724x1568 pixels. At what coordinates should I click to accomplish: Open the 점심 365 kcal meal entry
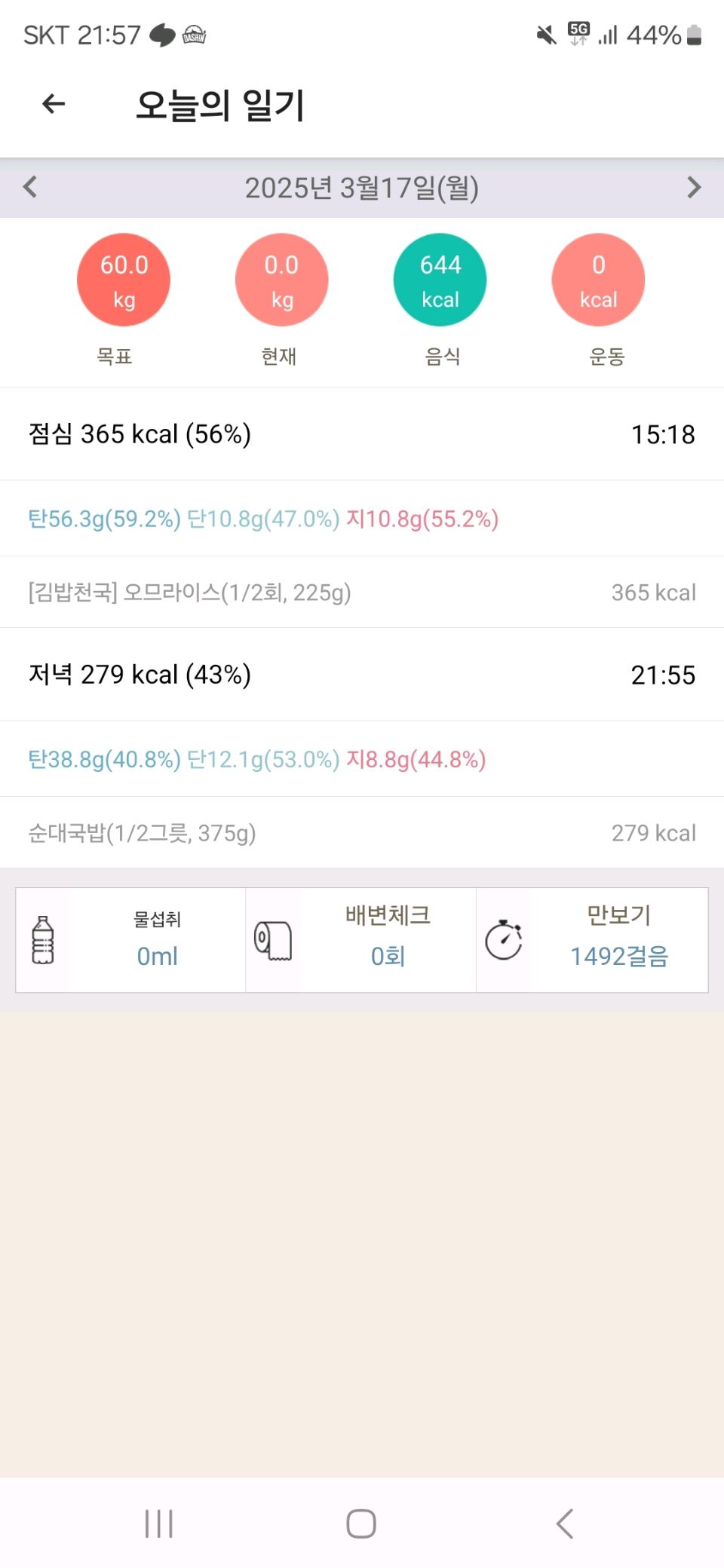(362, 434)
